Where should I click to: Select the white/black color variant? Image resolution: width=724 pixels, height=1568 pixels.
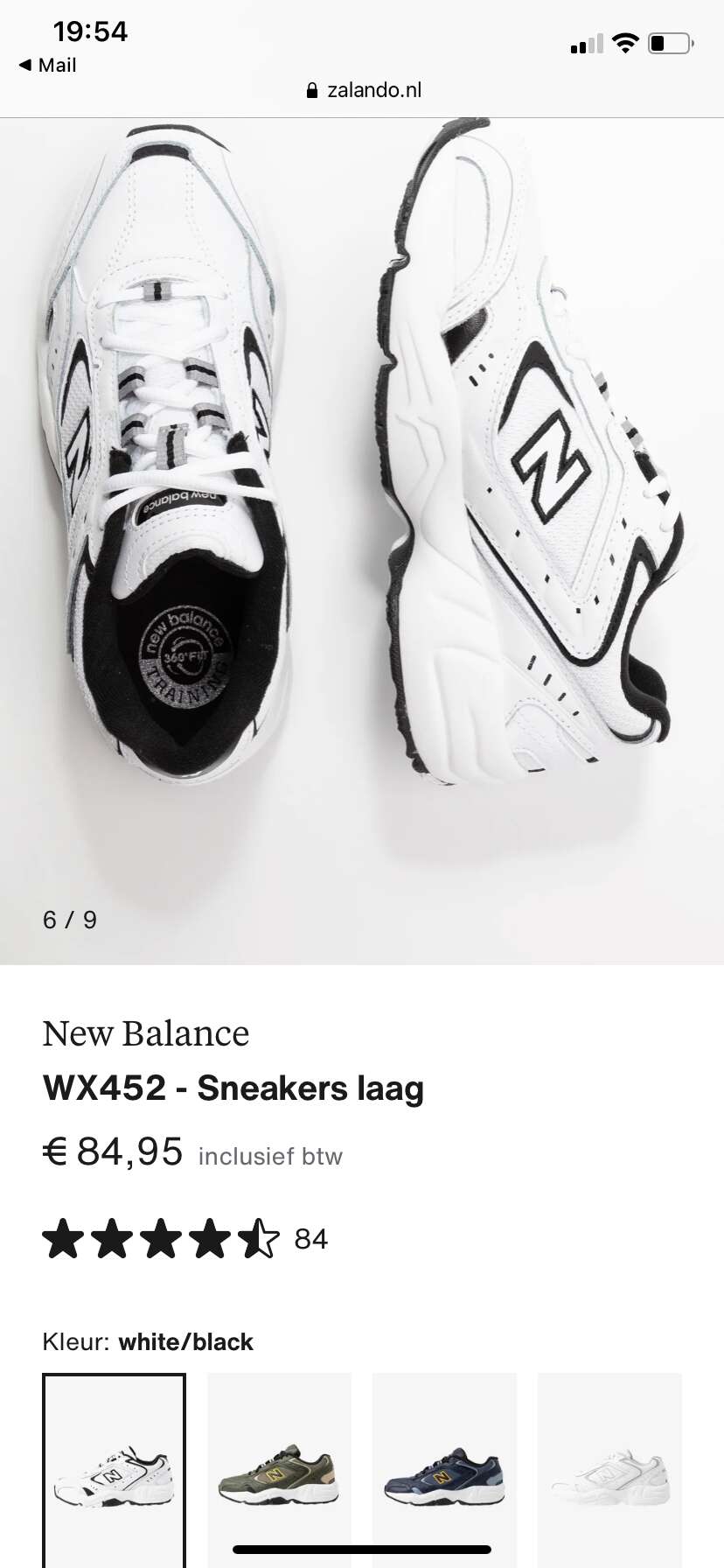[115, 1470]
